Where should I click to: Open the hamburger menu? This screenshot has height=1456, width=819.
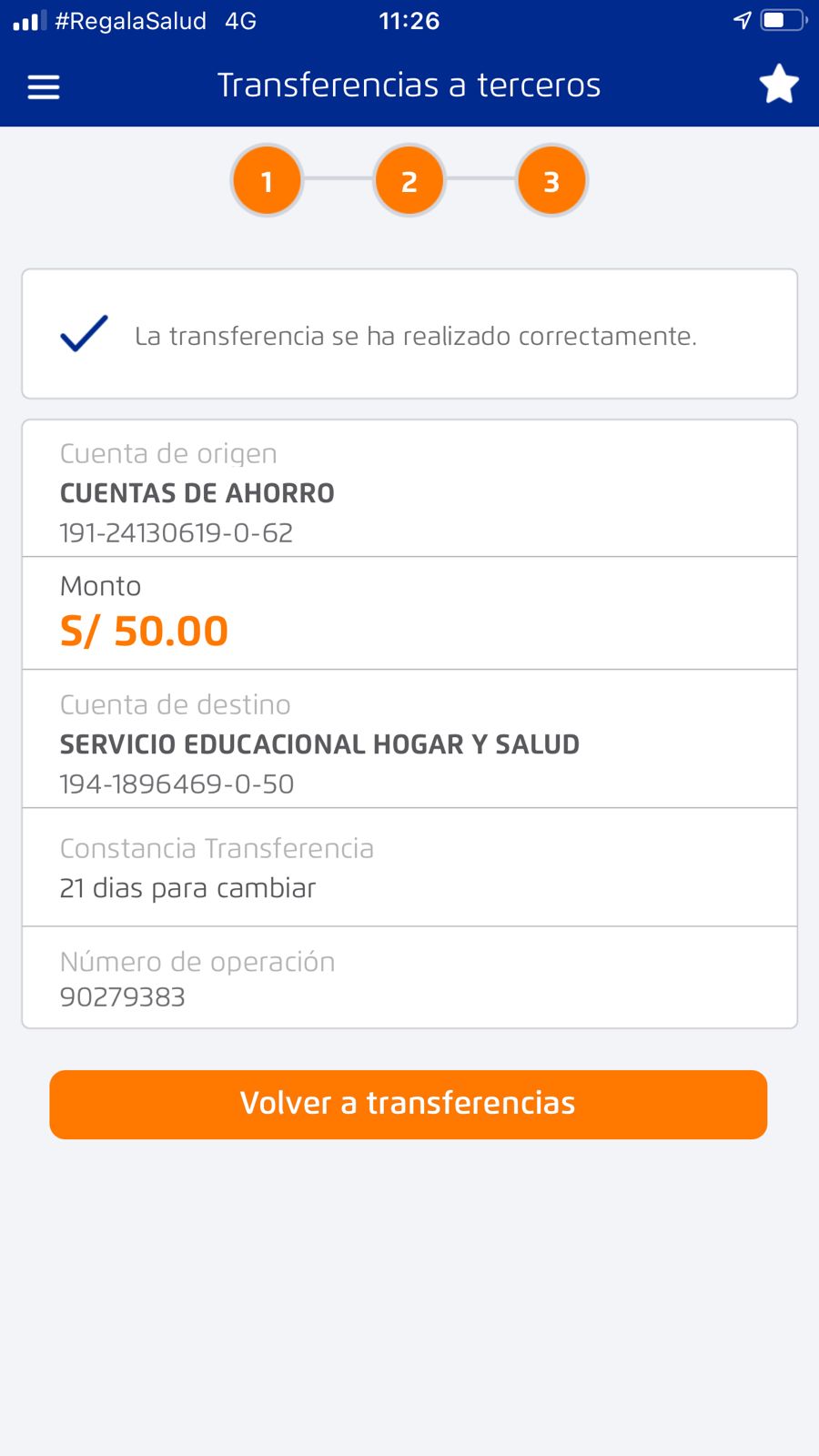pos(44,86)
